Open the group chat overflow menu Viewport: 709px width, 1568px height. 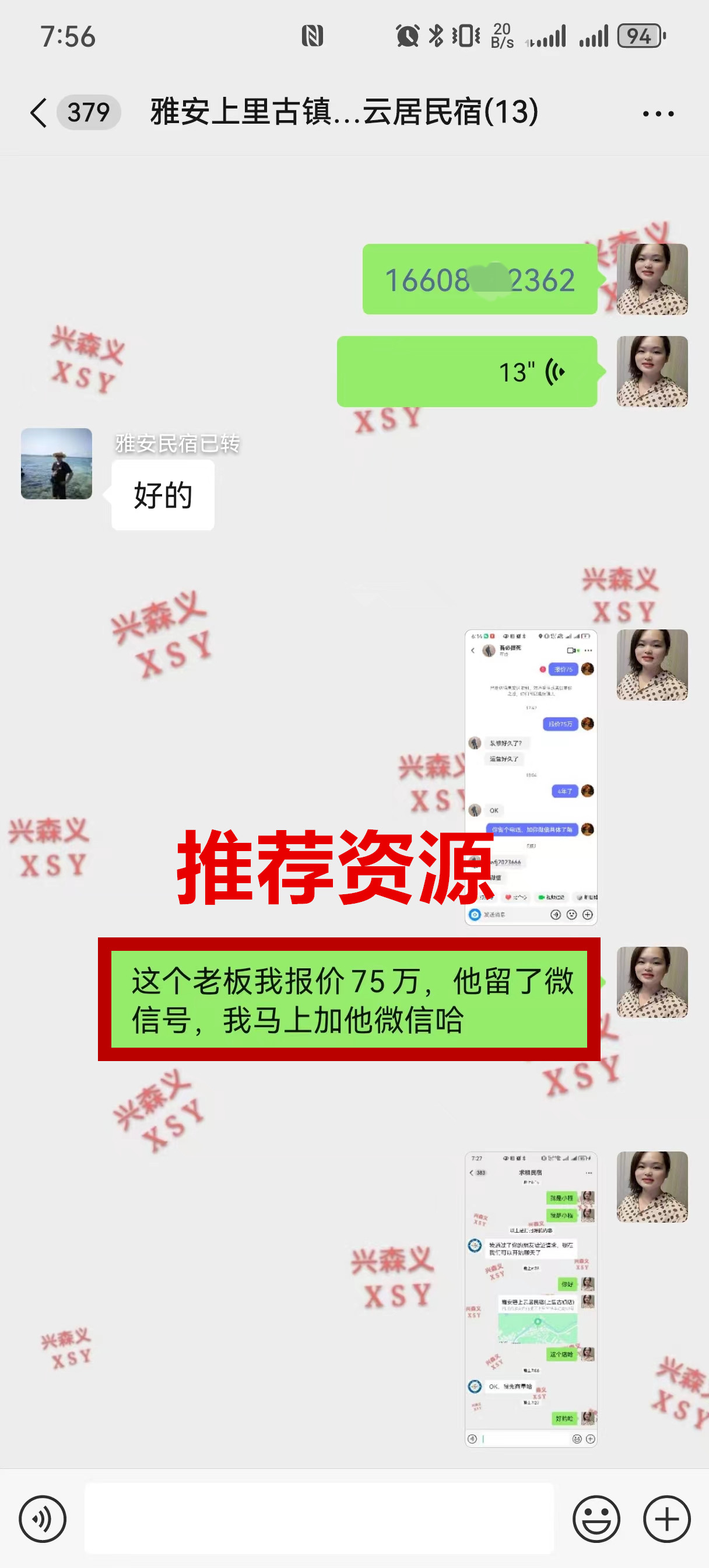coord(658,113)
